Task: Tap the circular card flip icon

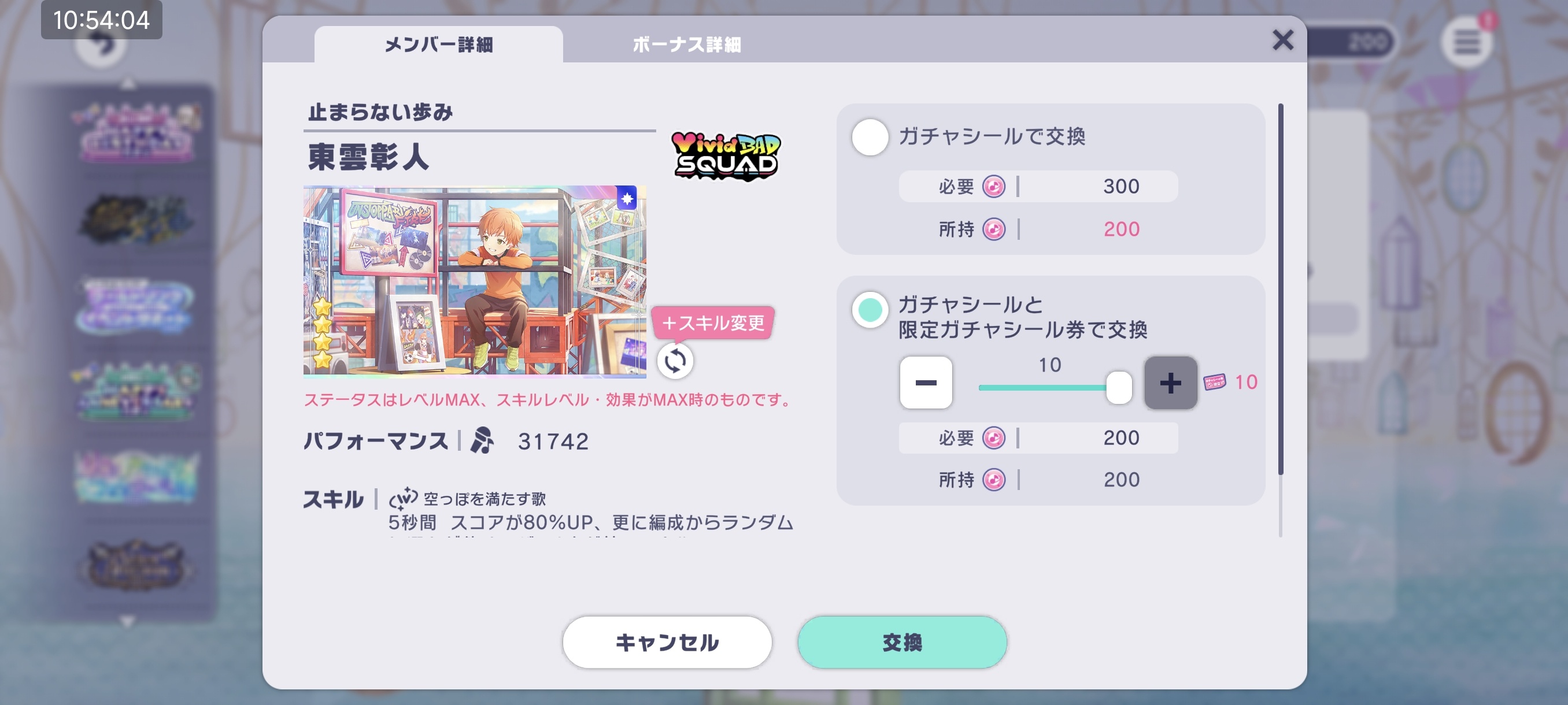Action: point(675,361)
